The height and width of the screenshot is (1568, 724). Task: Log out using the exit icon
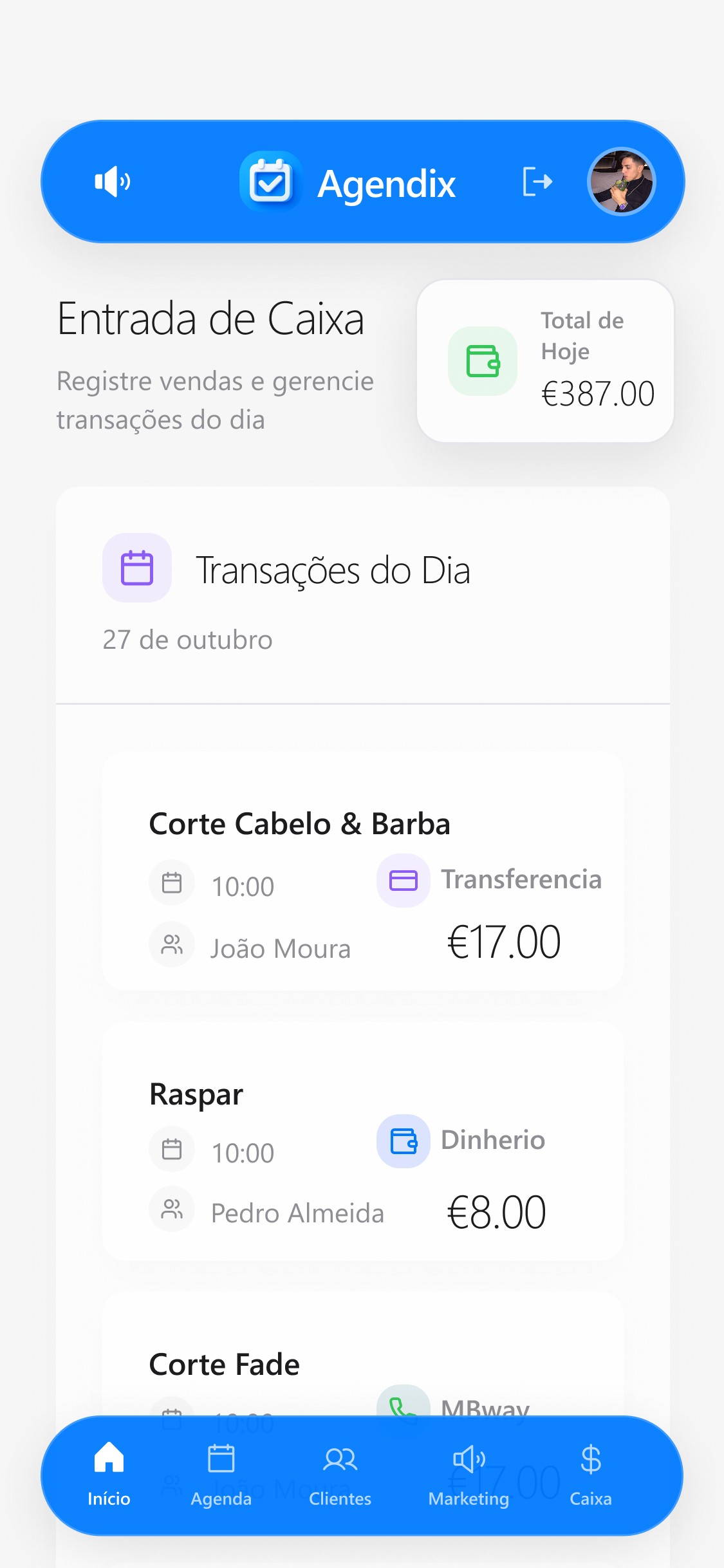tap(537, 182)
